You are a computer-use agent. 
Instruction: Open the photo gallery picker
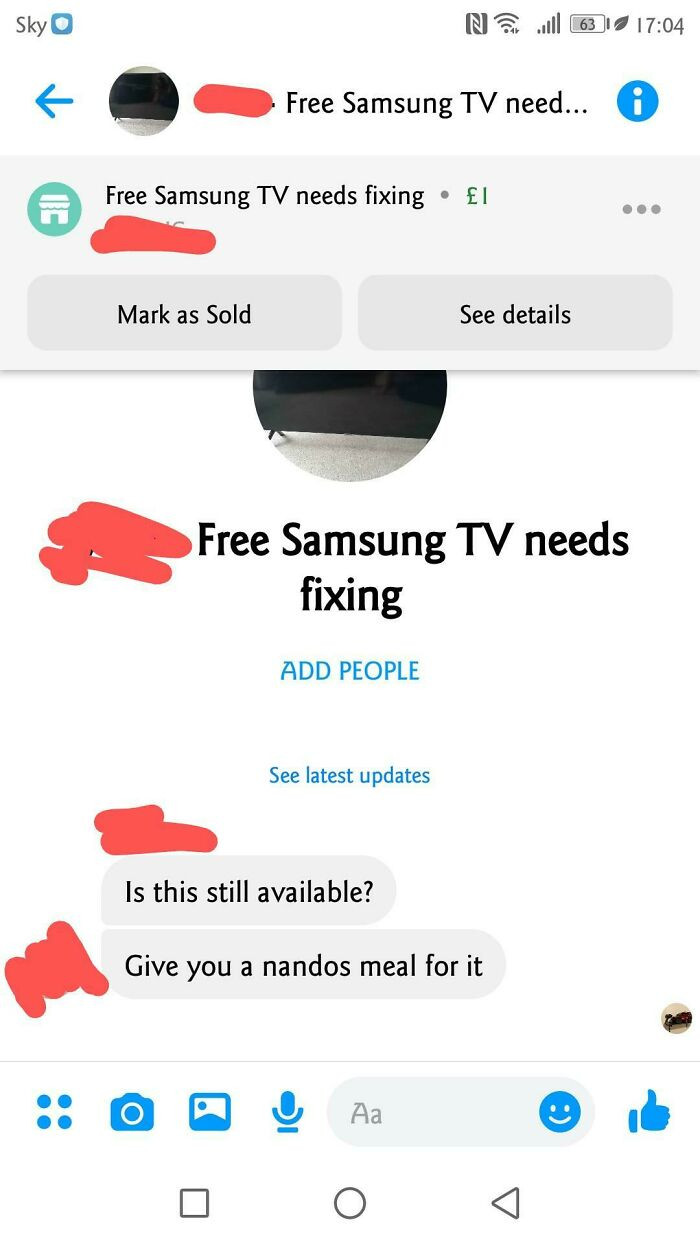pos(210,1112)
